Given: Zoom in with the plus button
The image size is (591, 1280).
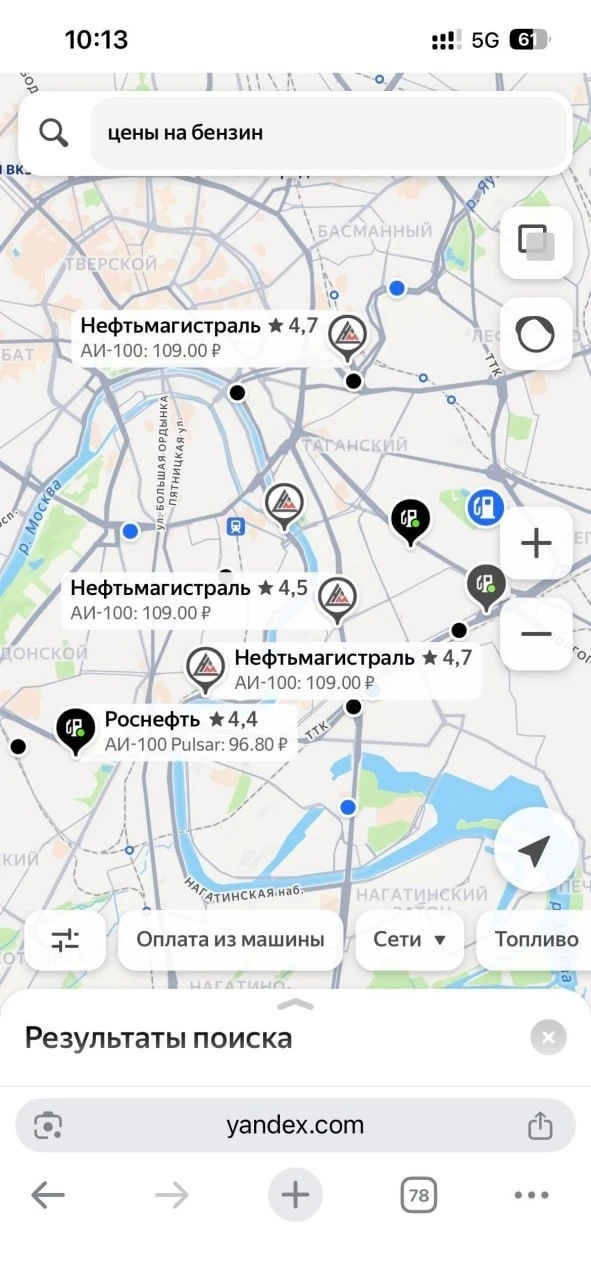Looking at the screenshot, I should (x=536, y=543).
